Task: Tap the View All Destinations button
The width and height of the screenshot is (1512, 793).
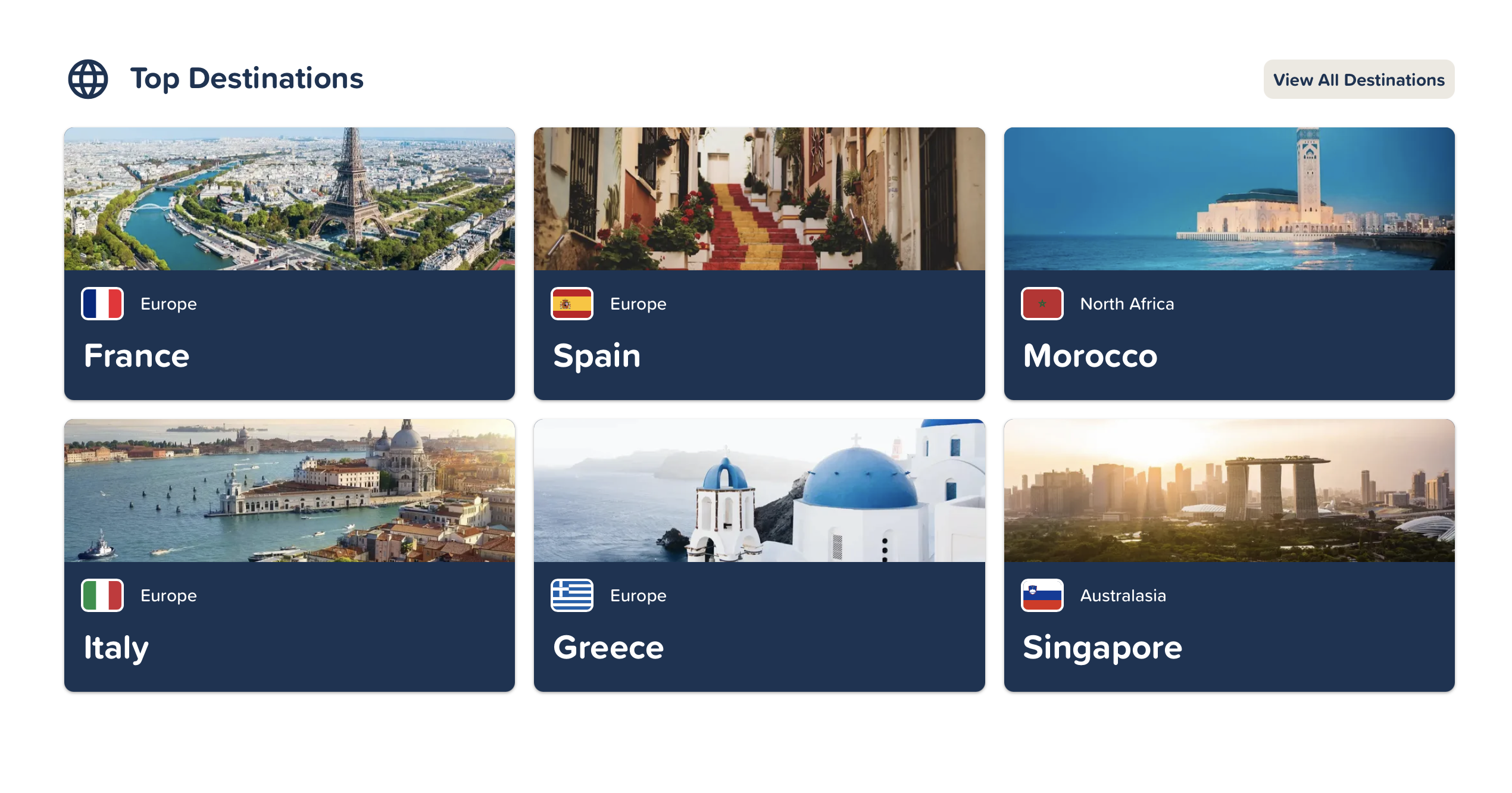Action: [x=1358, y=80]
